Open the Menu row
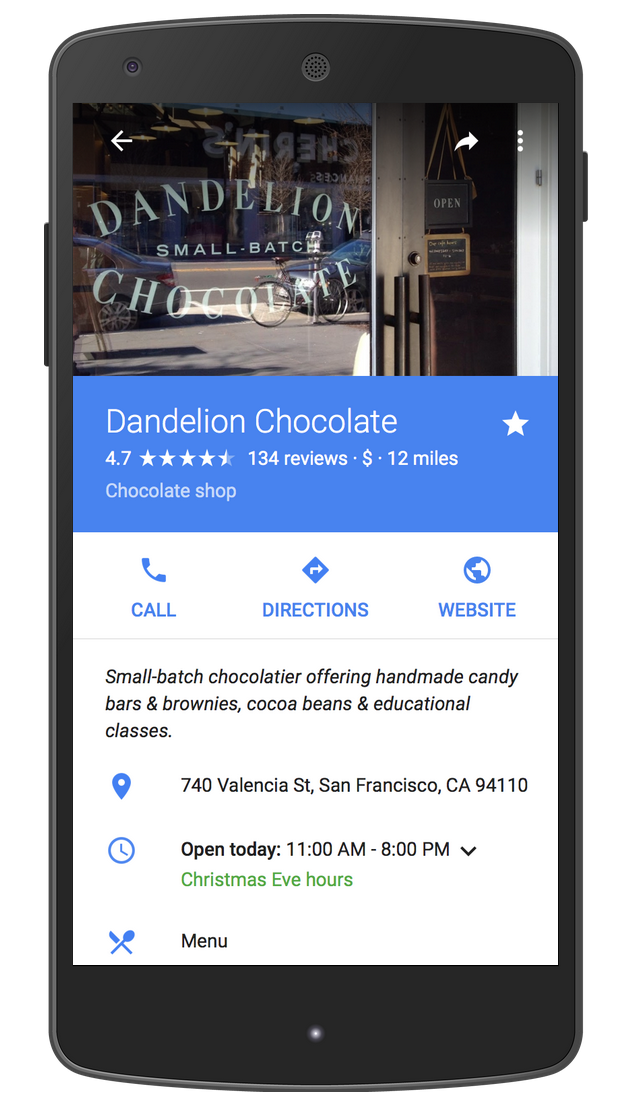This screenshot has height=1109, width=623. tap(204, 941)
